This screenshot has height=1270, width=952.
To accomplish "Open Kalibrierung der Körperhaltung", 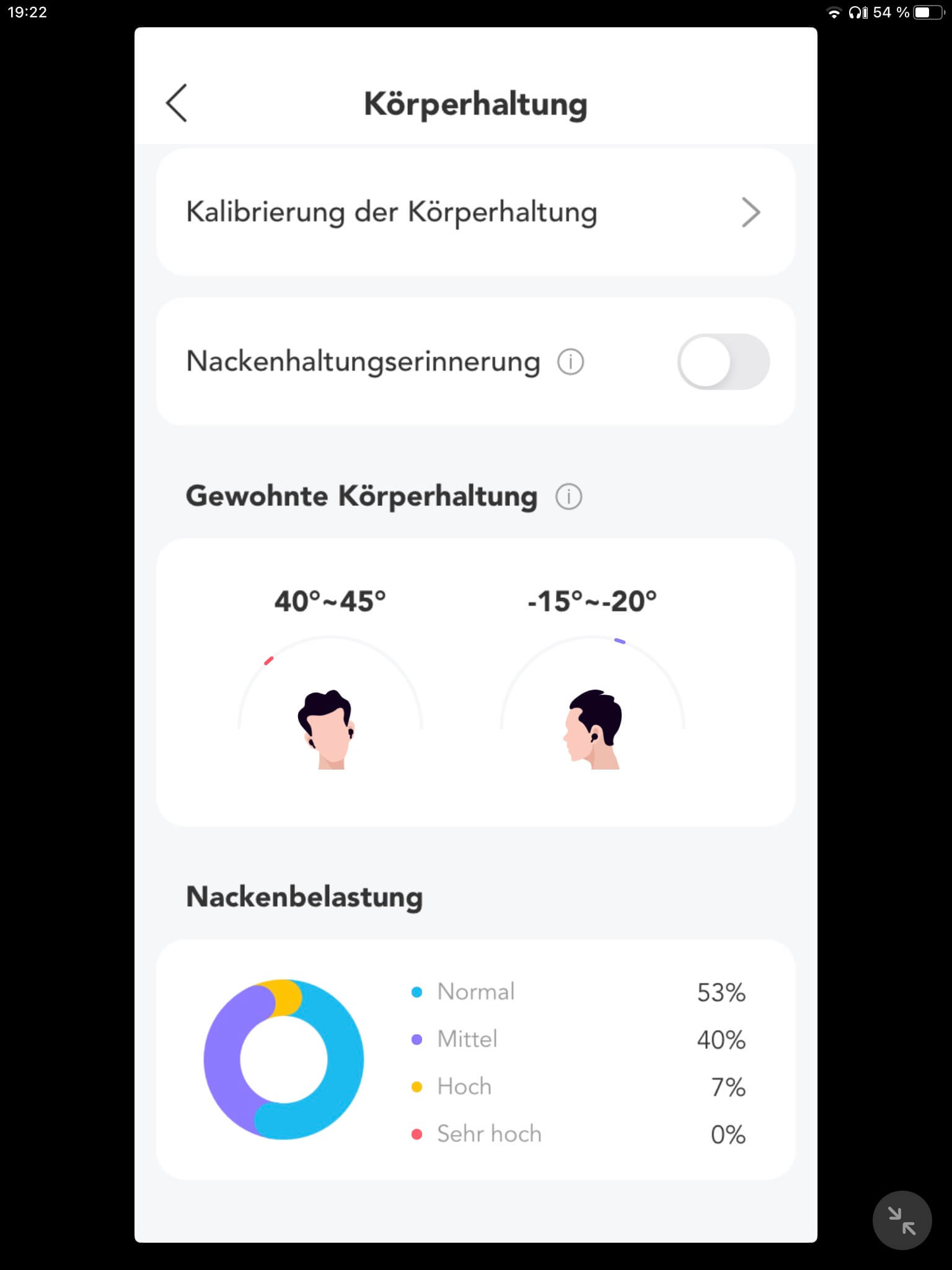I will coord(475,212).
